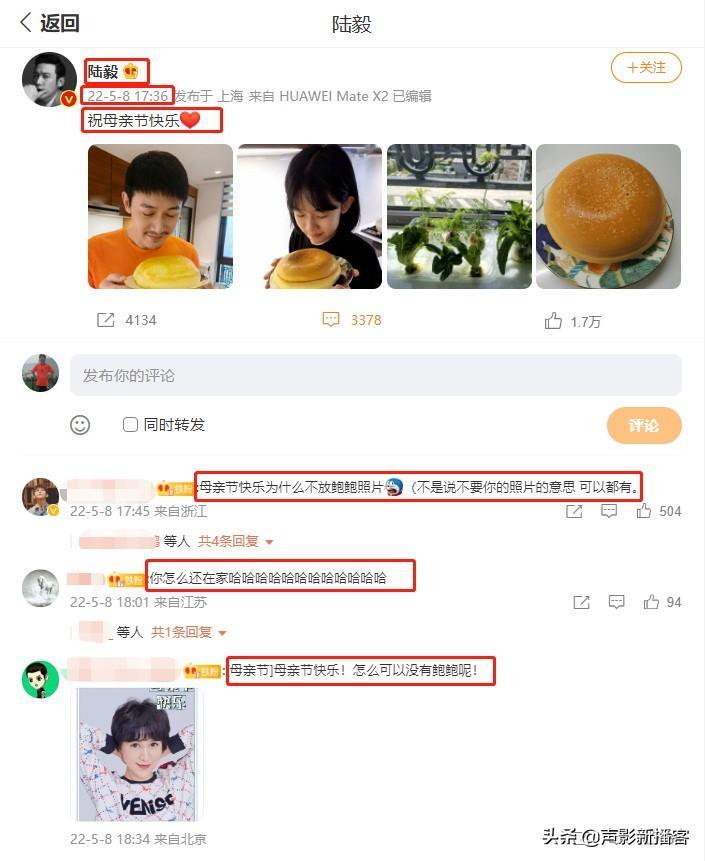Open 陆毅's profile avatar
The width and height of the screenshot is (705, 861).
[49, 79]
